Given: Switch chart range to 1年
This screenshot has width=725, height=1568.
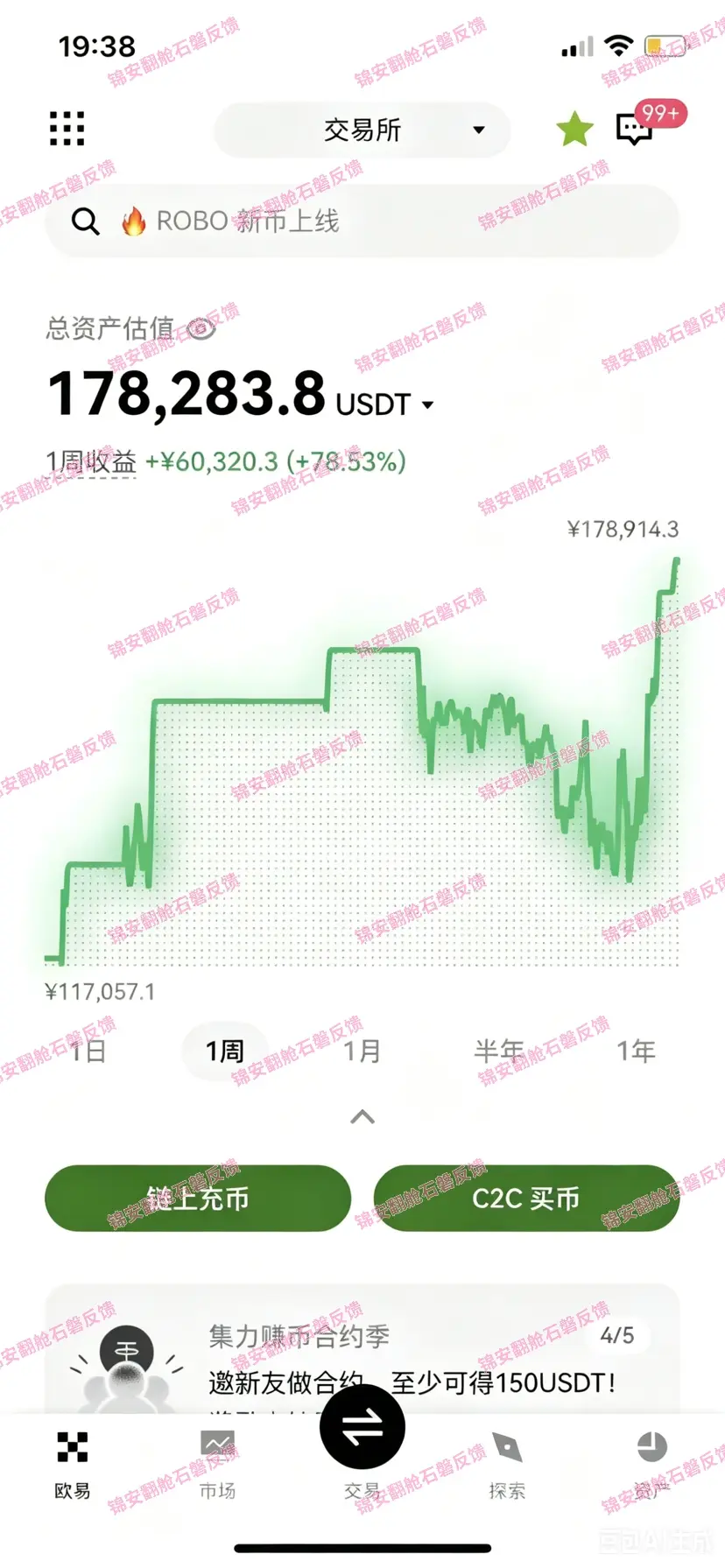Looking at the screenshot, I should [x=636, y=1051].
